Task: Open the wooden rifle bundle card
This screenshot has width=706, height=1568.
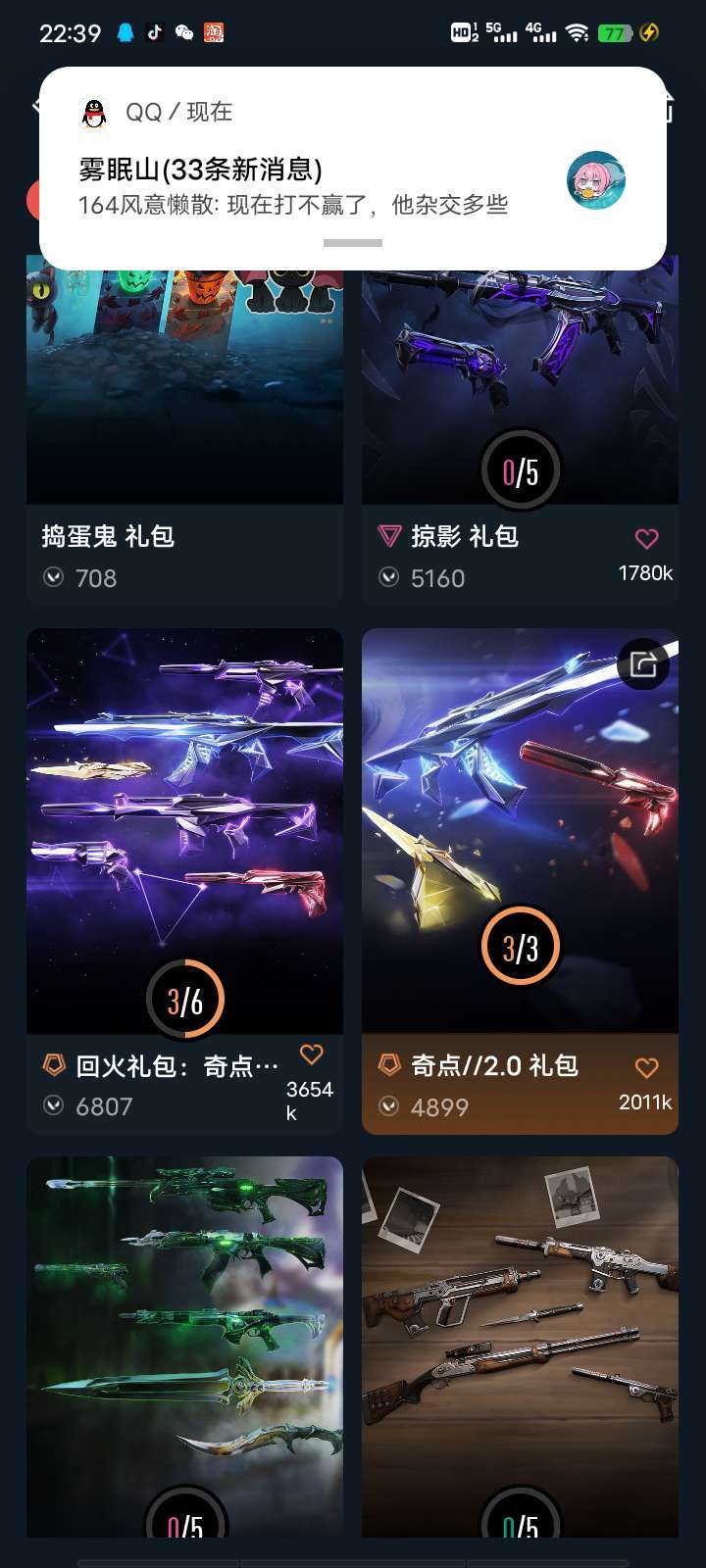Action: tap(520, 1347)
